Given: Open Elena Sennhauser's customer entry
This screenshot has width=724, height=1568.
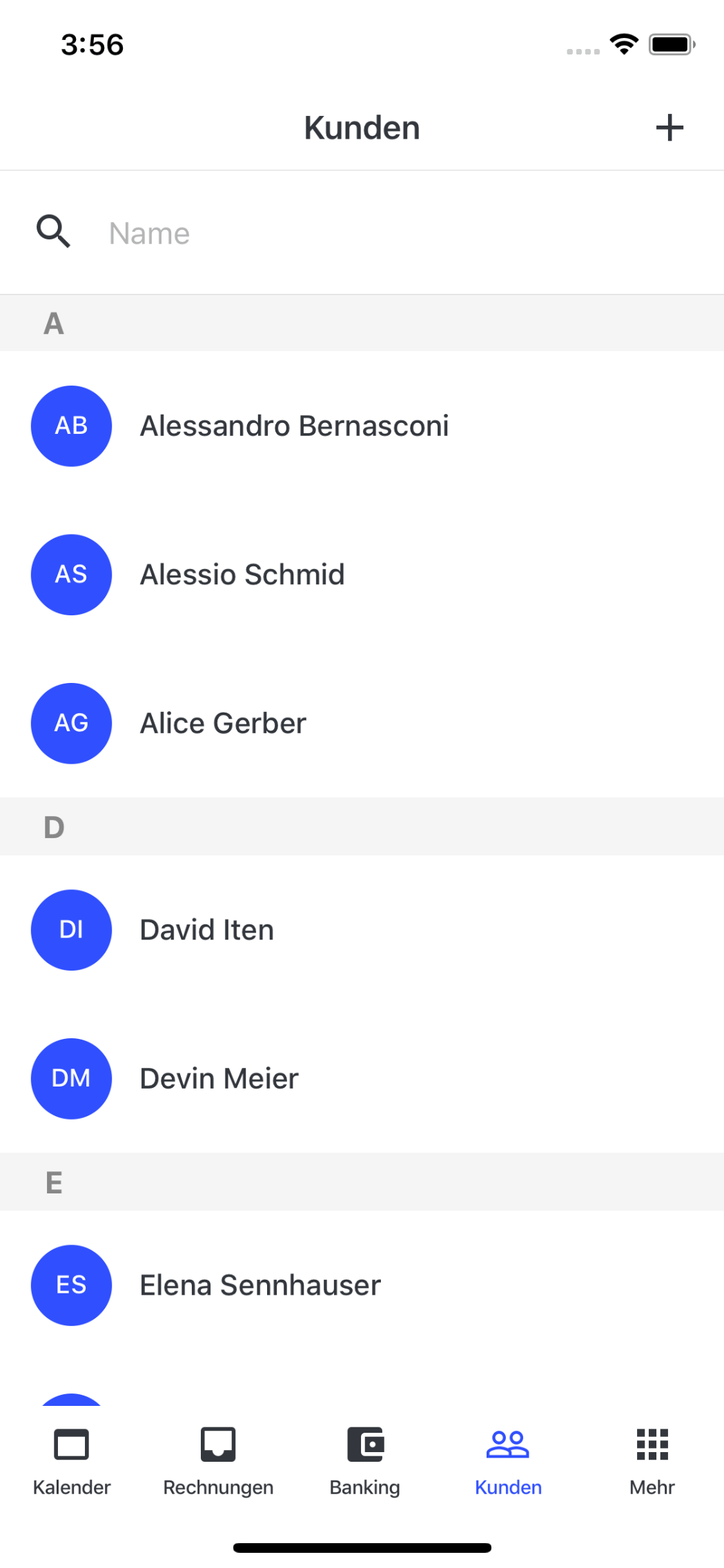Looking at the screenshot, I should click(x=362, y=1285).
